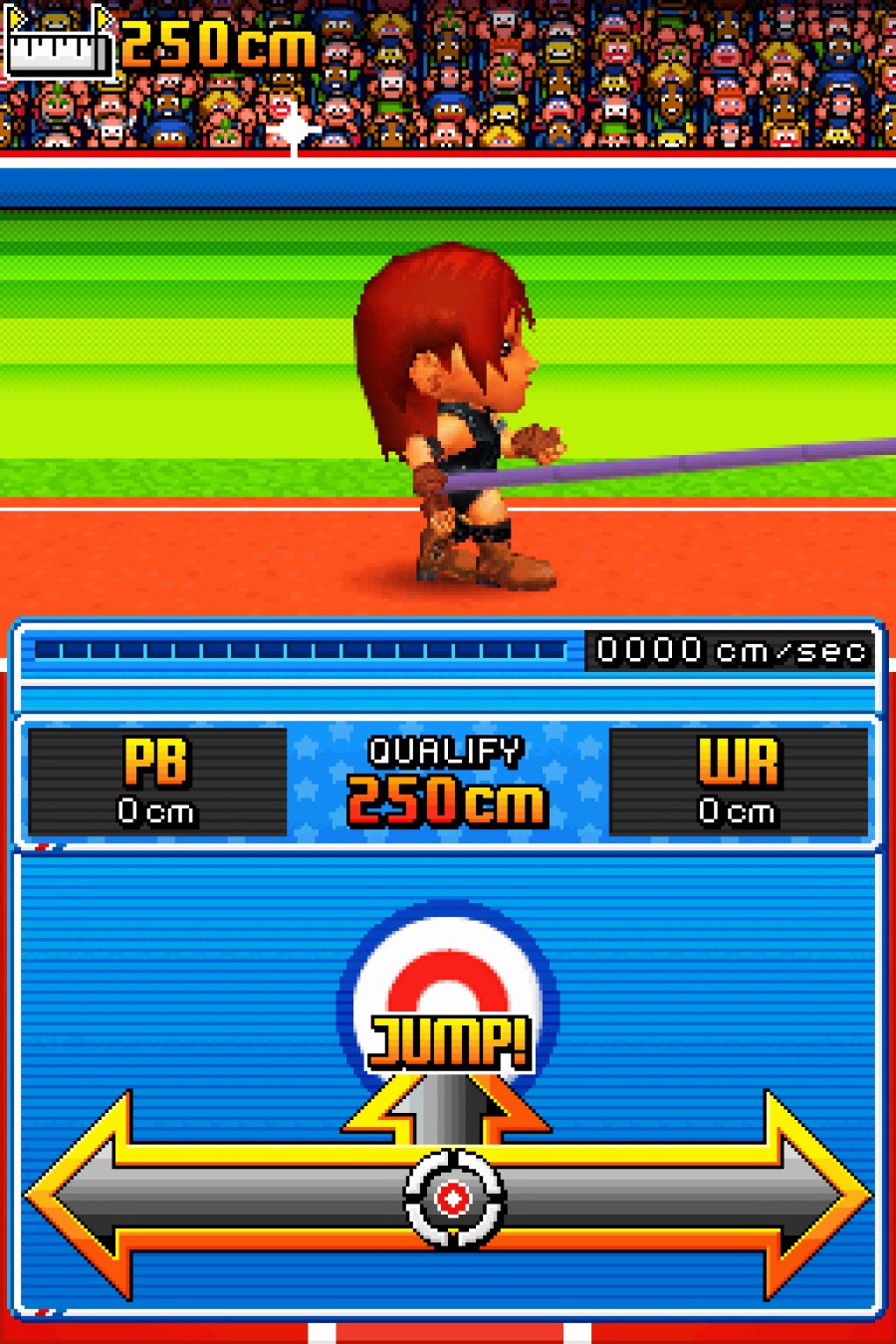Open the PB score panel
This screenshot has width=896, height=1344.
[156, 782]
